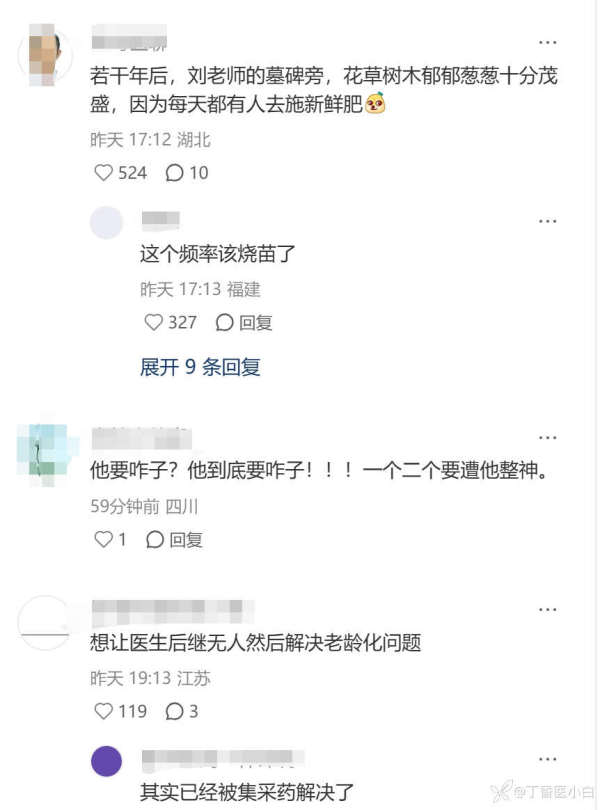
Task: Open the options menu on the 集采药 reply
Action: [548, 759]
